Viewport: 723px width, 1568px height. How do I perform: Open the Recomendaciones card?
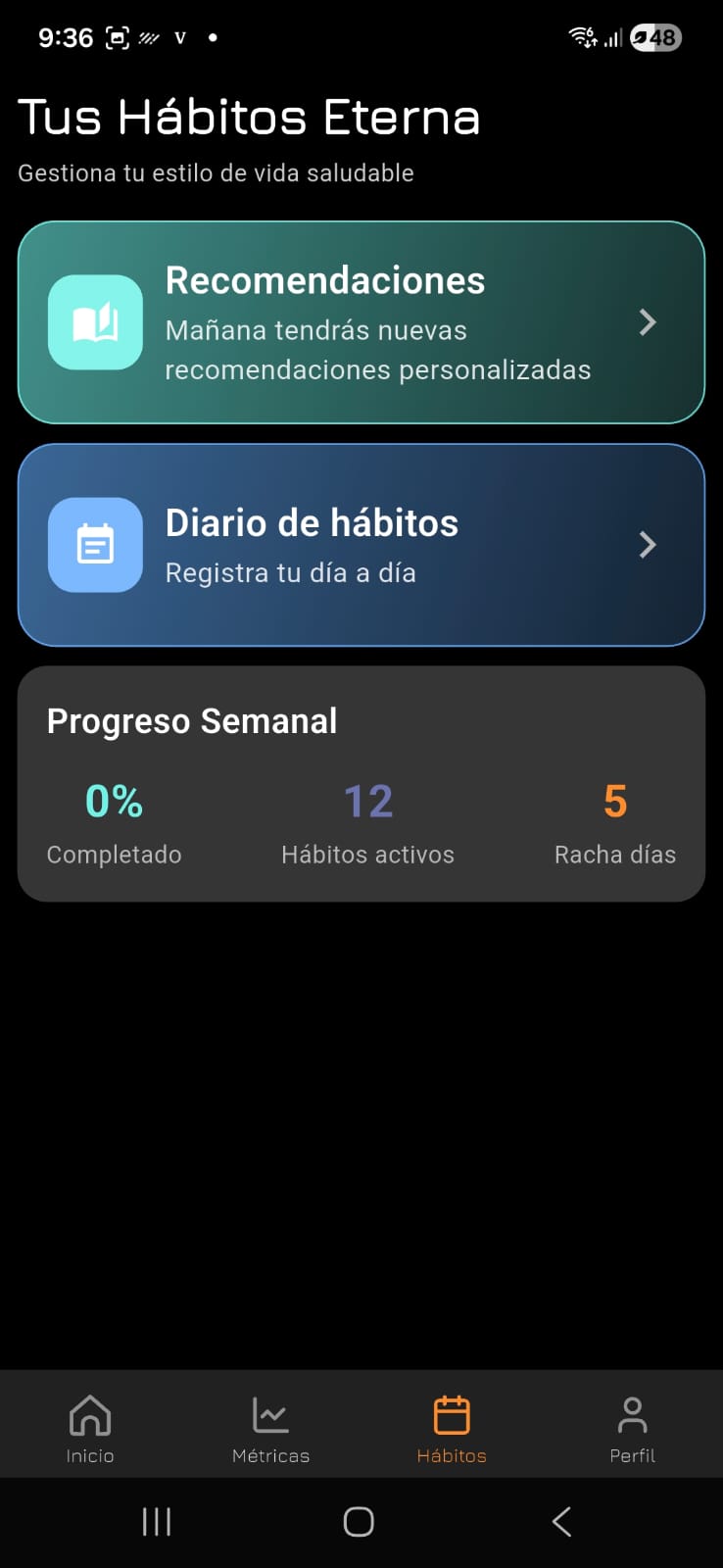(x=361, y=322)
